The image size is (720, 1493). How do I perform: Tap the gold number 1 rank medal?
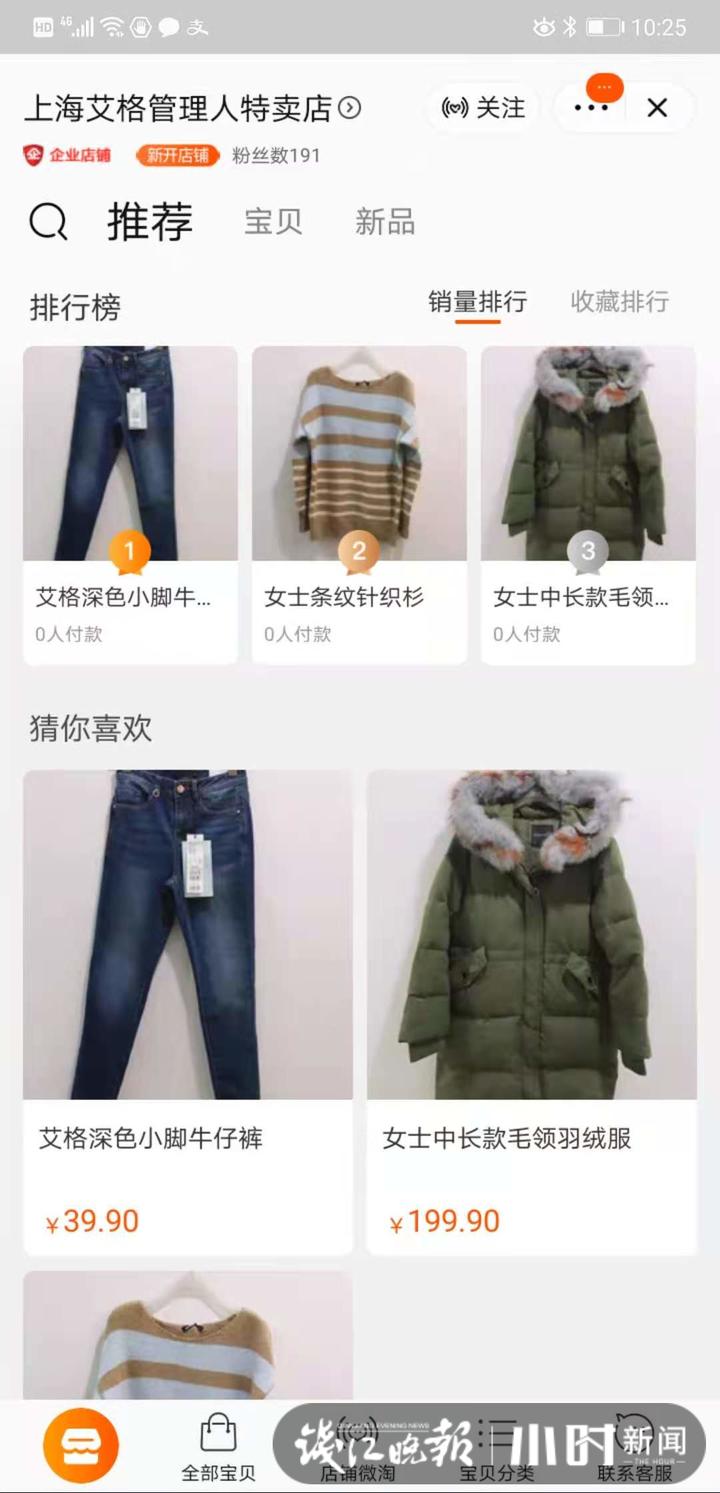pyautogui.click(x=129, y=551)
